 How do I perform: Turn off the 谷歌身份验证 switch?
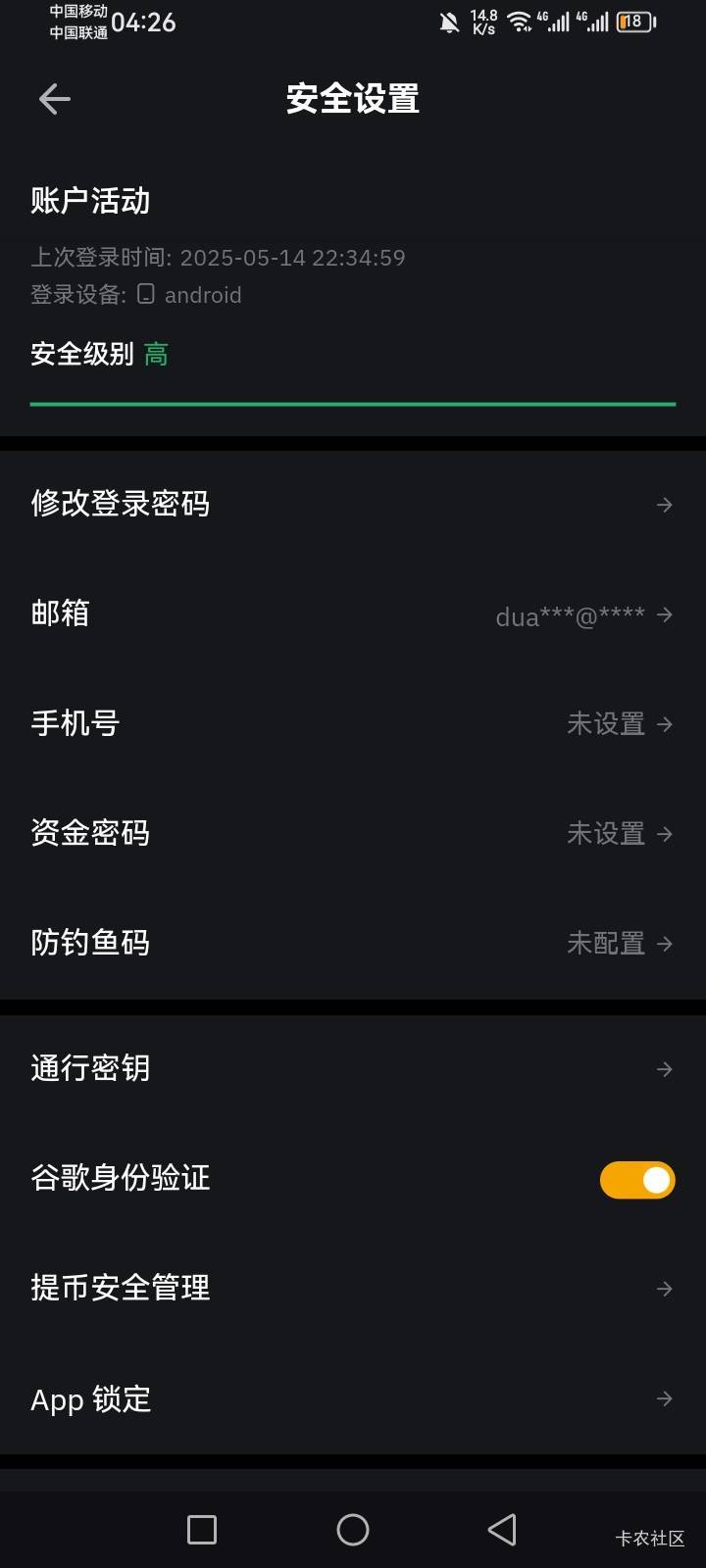[637, 1180]
